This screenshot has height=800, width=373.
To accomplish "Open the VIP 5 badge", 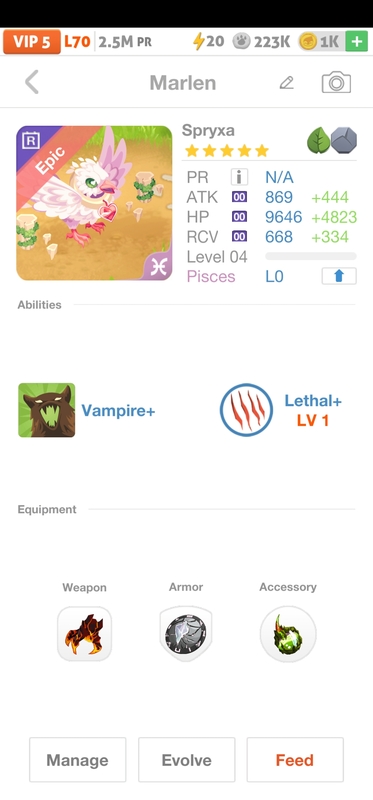I will [x=32, y=41].
